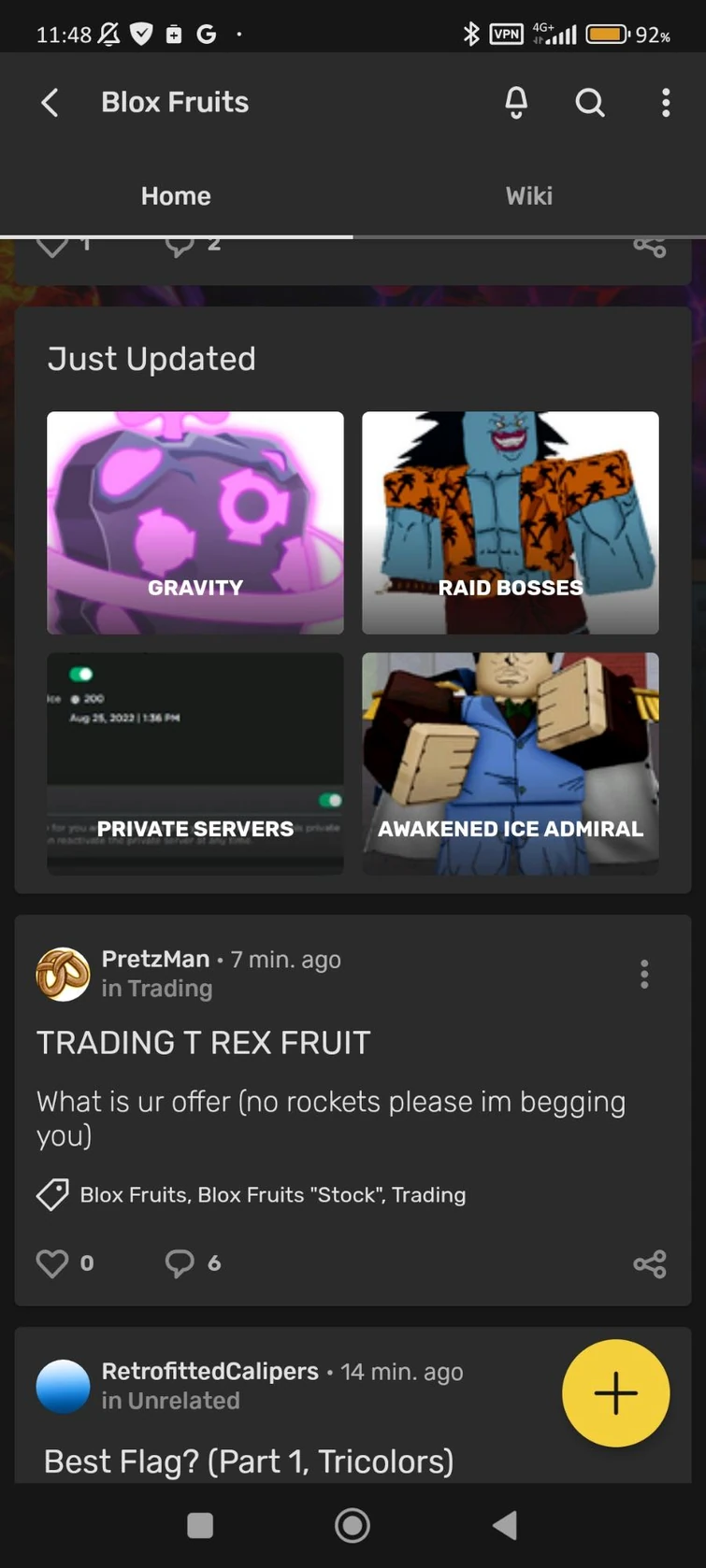The image size is (706, 1568).
Task: Open the notifications bell
Action: coord(516,103)
